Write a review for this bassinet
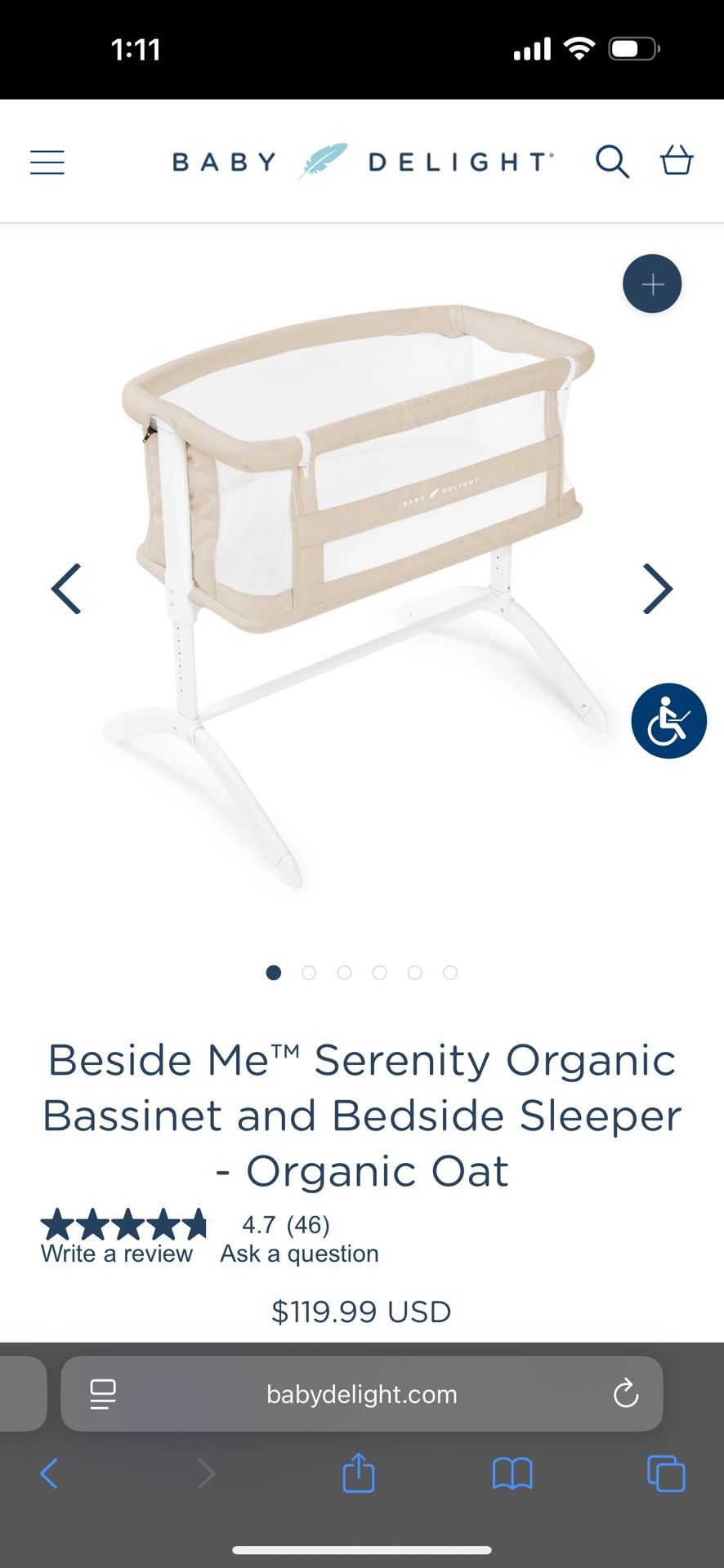724x1568 pixels. pyautogui.click(x=117, y=1254)
